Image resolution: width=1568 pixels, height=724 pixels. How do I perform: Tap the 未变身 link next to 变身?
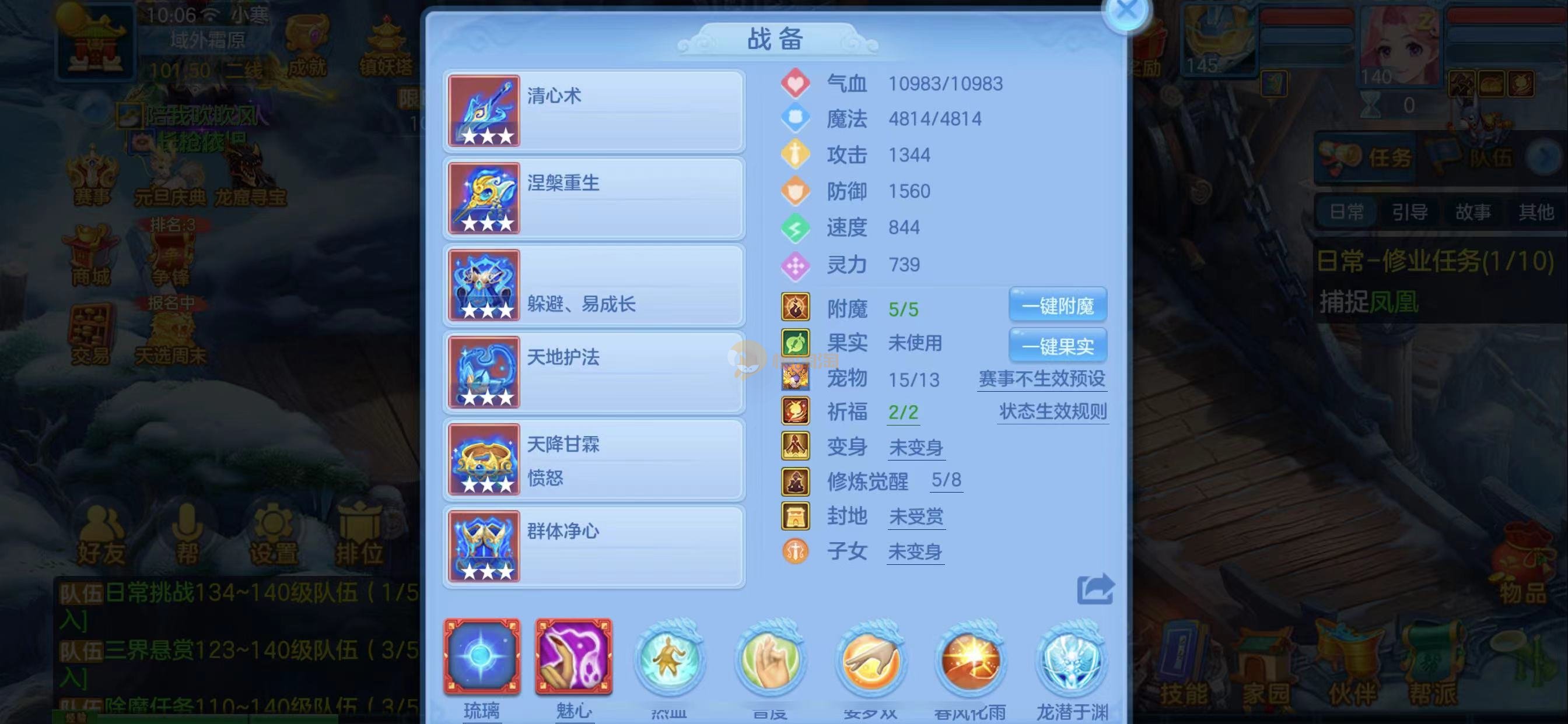[x=915, y=448]
